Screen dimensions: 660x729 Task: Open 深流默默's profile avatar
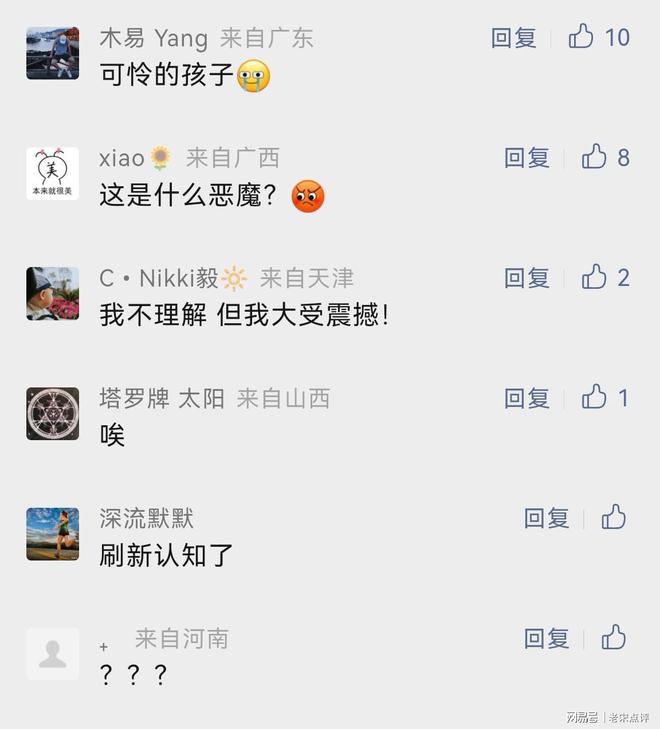52,533
